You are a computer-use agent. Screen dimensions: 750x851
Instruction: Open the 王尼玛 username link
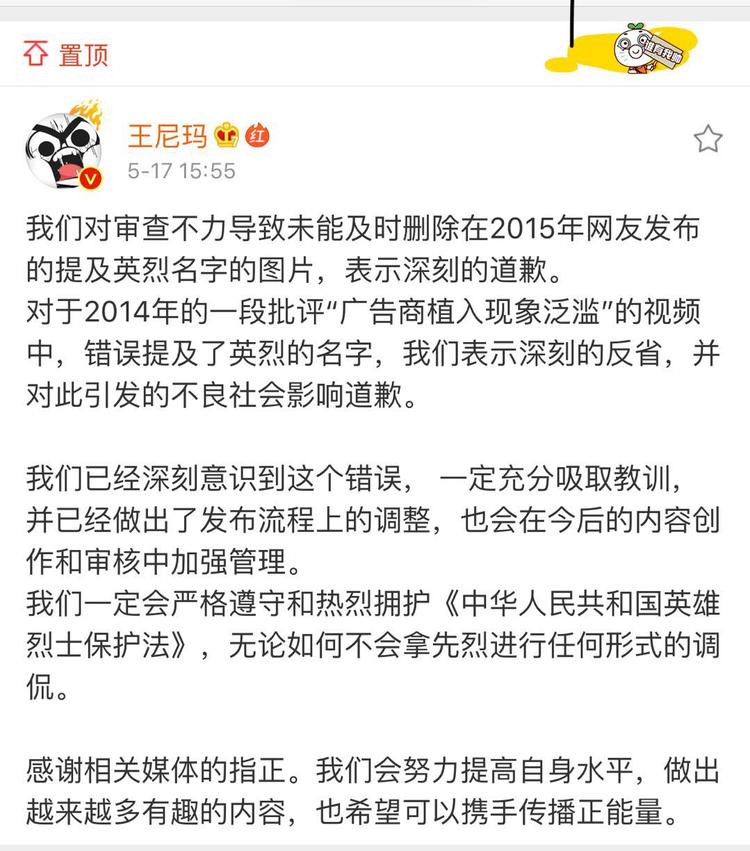point(166,136)
